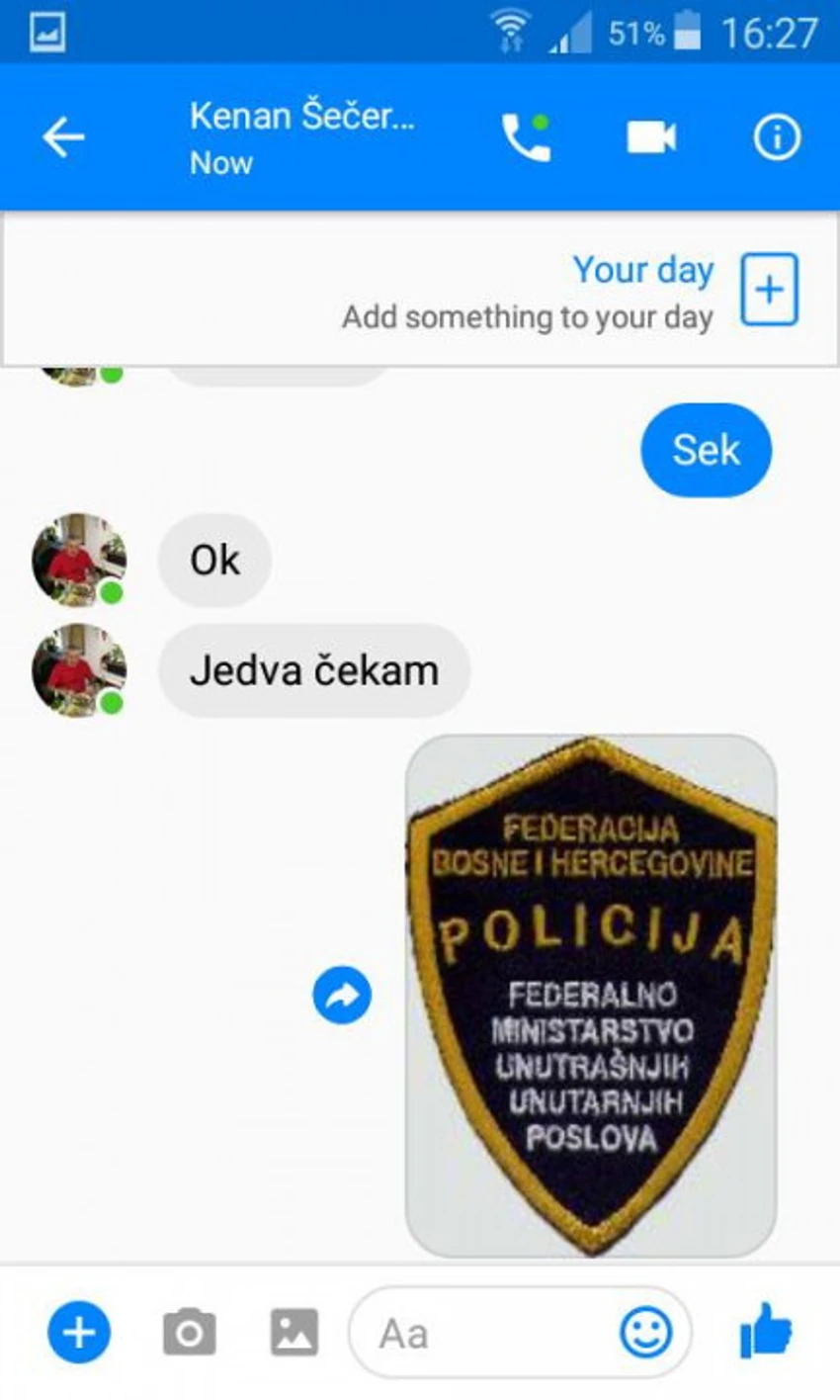Open Kenan's avatar next to Ok message
The image size is (840, 1400).
pos(78,560)
